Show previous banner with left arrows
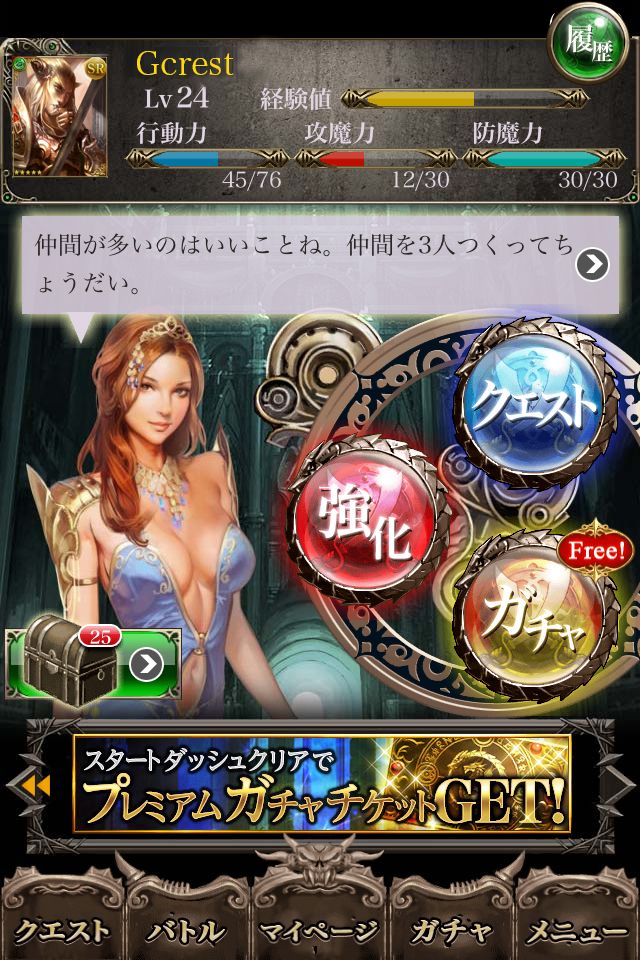The image size is (640, 960). [x=34, y=786]
